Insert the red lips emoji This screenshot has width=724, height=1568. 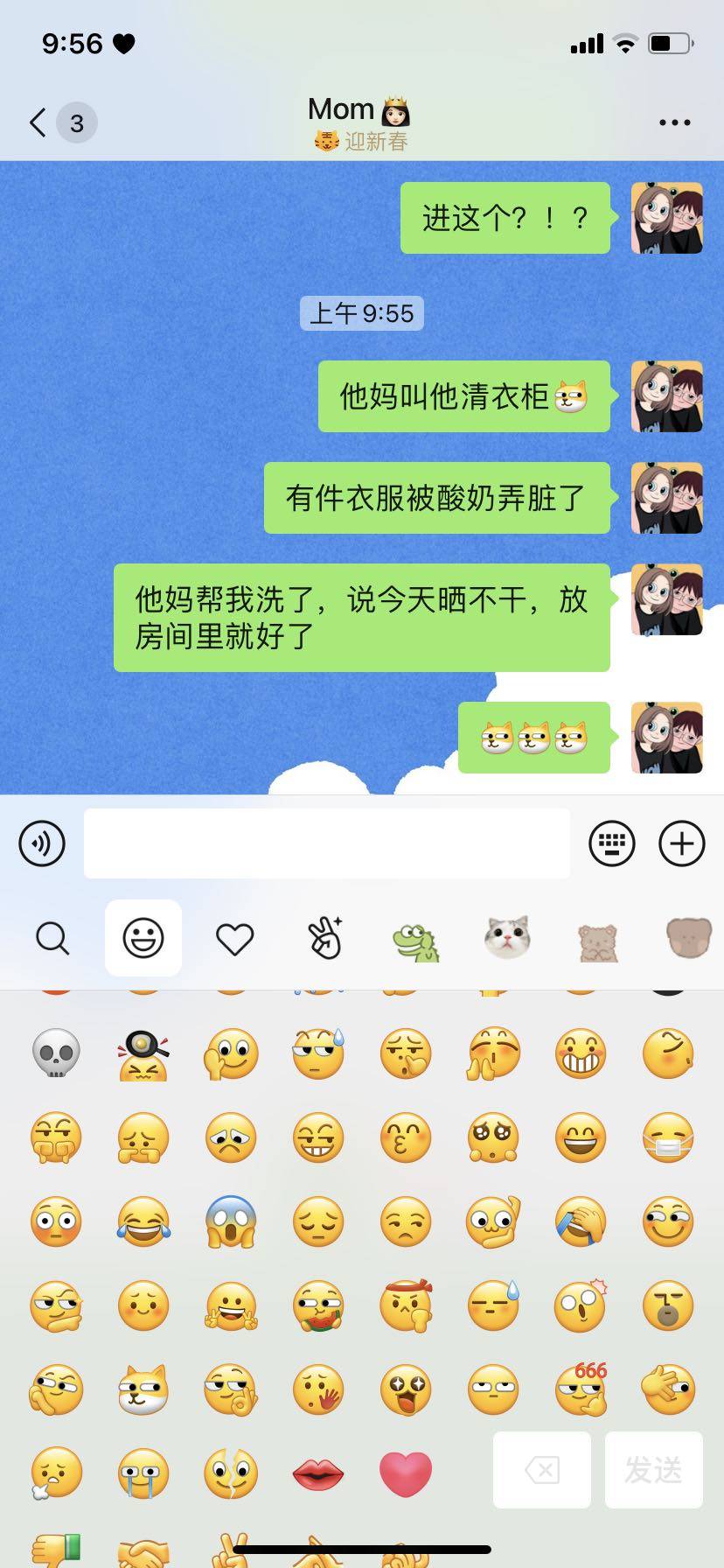pyautogui.click(x=318, y=1473)
